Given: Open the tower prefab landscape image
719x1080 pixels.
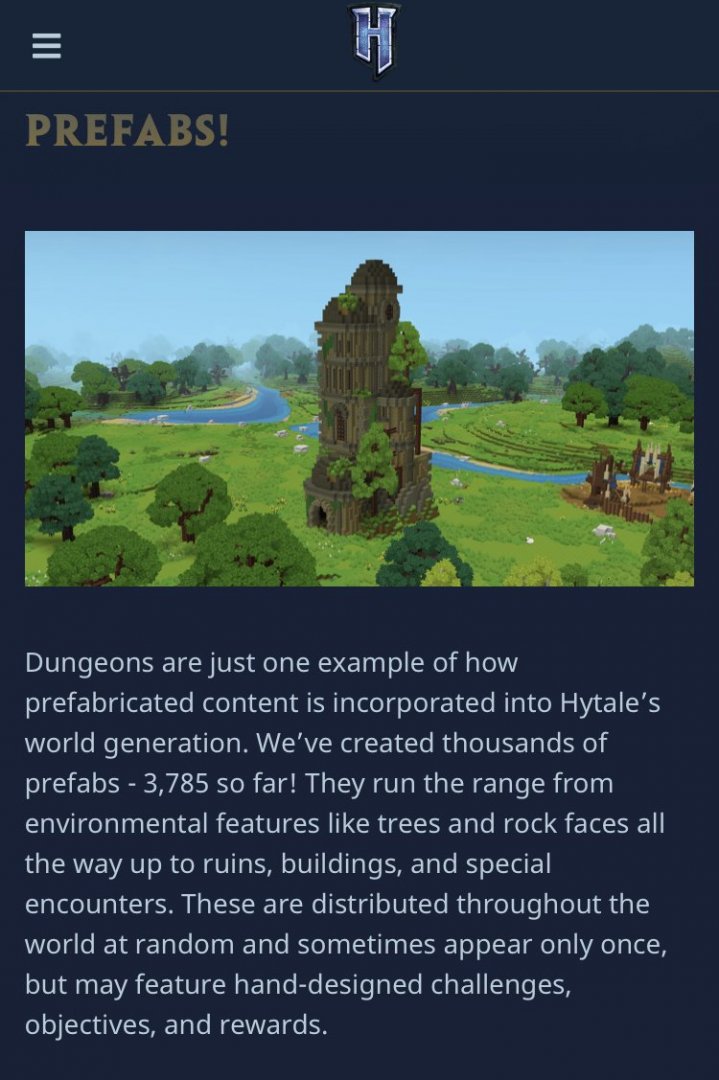Looking at the screenshot, I should [359, 408].
